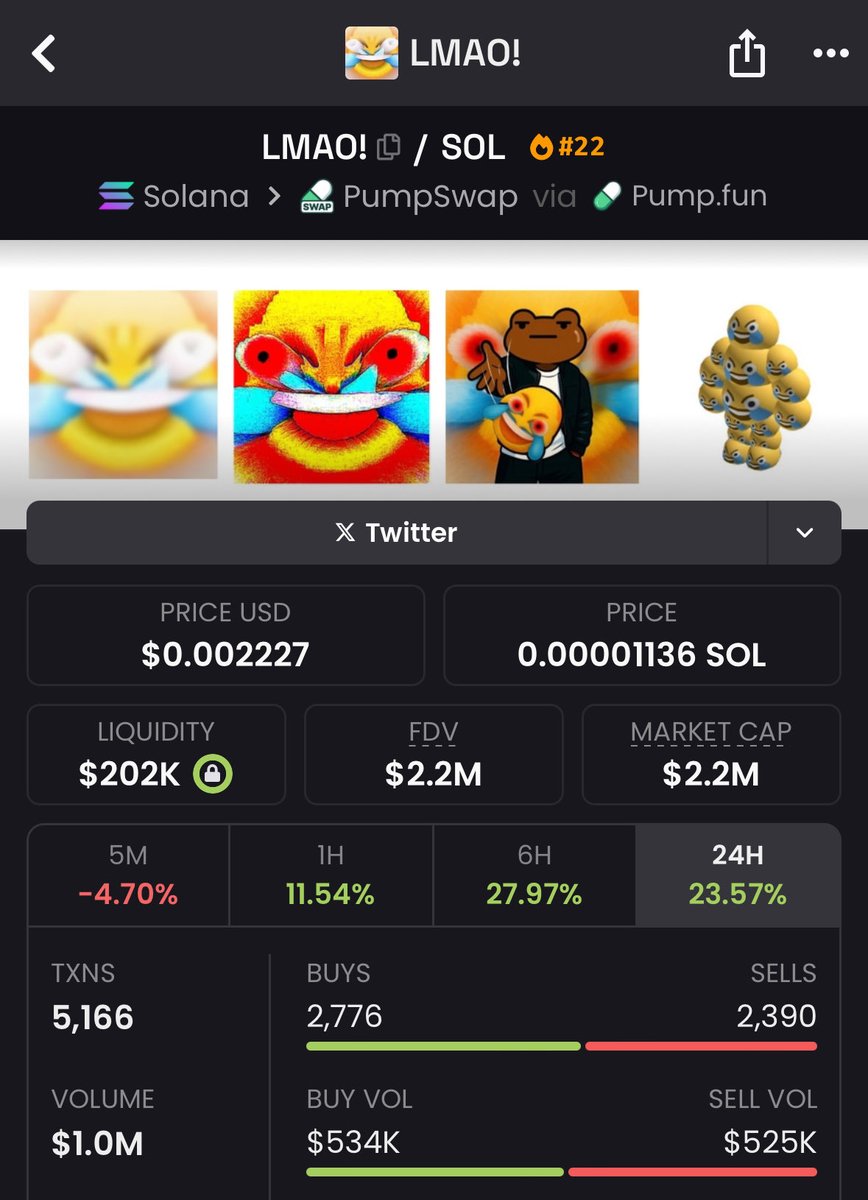Viewport: 868px width, 1200px height.
Task: Copy the LMAO! token address
Action: point(388,148)
